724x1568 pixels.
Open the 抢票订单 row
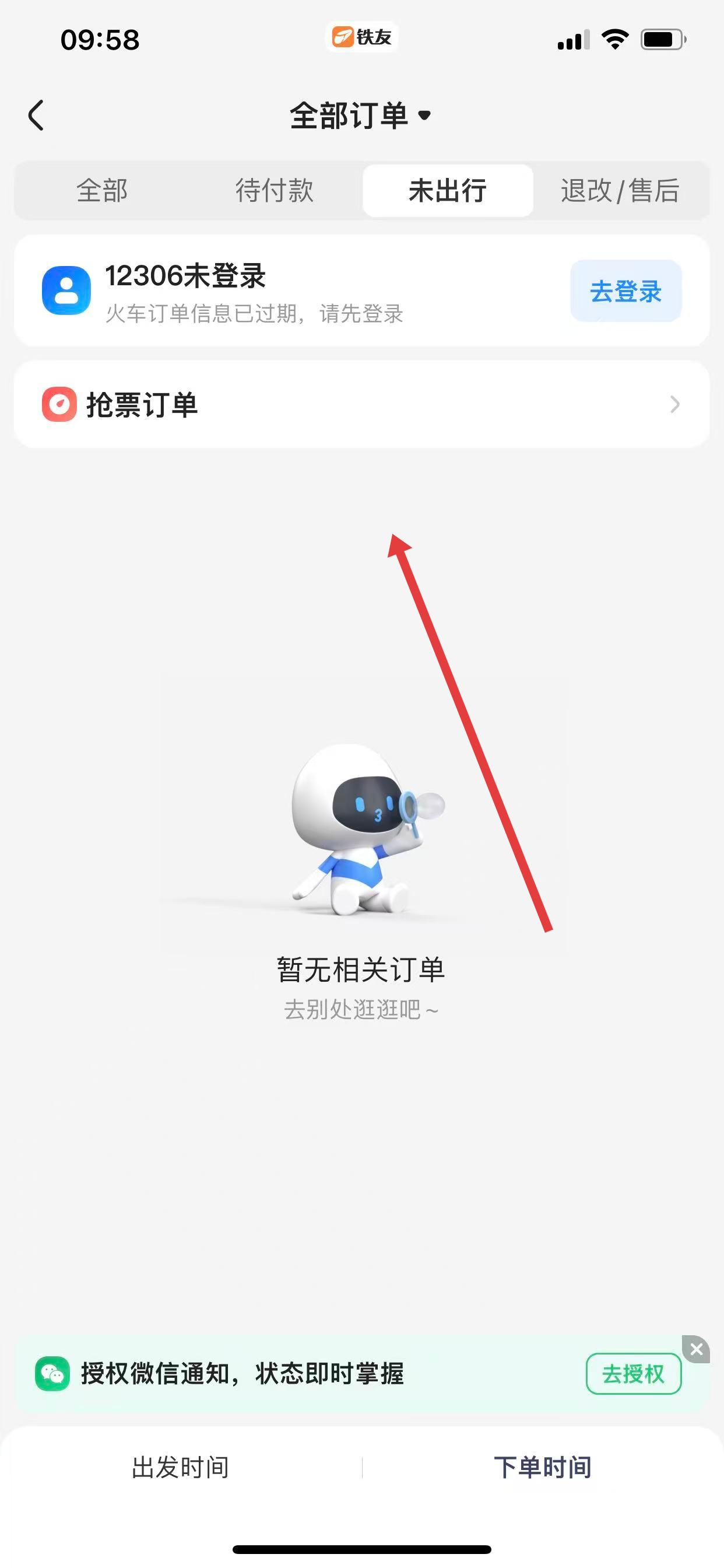[361, 404]
